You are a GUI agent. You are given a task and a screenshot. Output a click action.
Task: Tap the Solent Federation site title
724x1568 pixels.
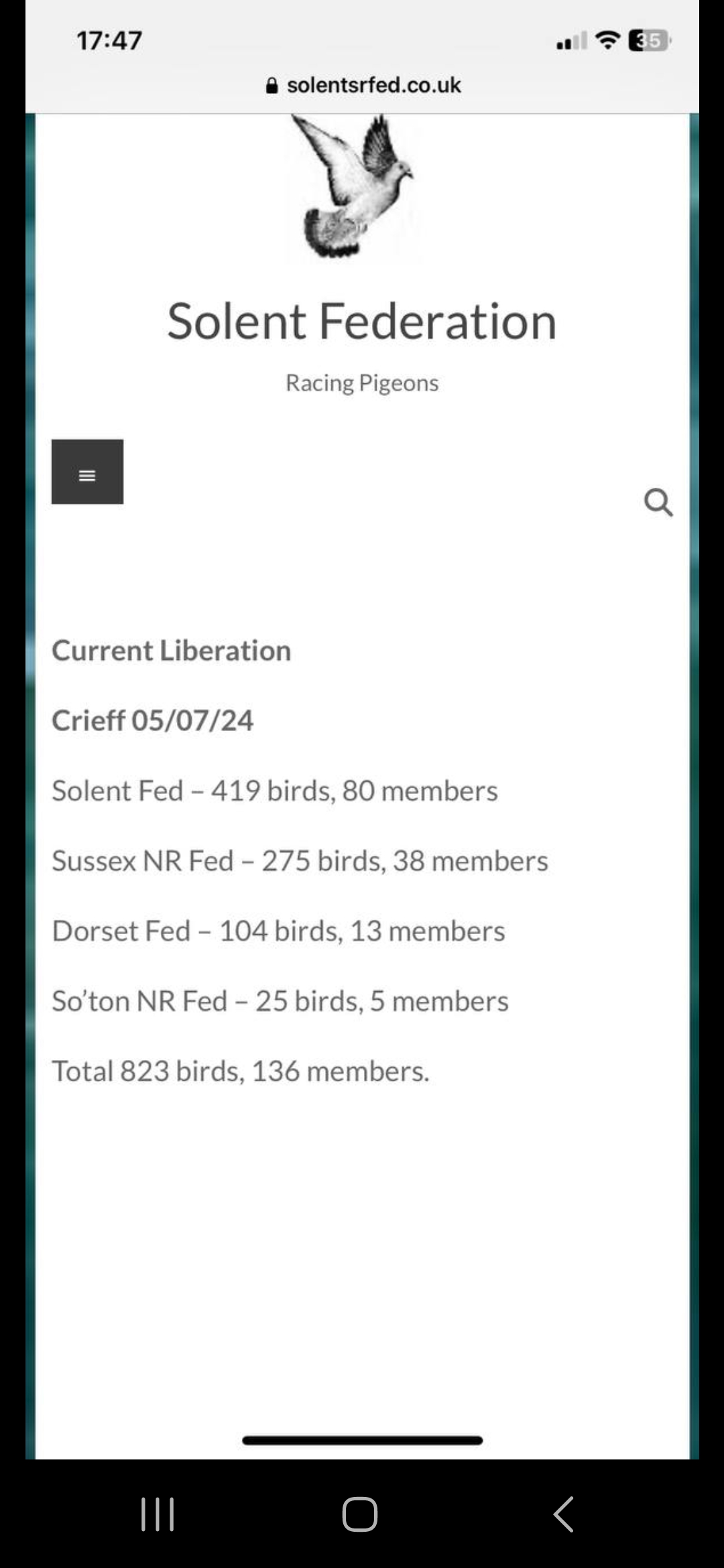tap(362, 321)
